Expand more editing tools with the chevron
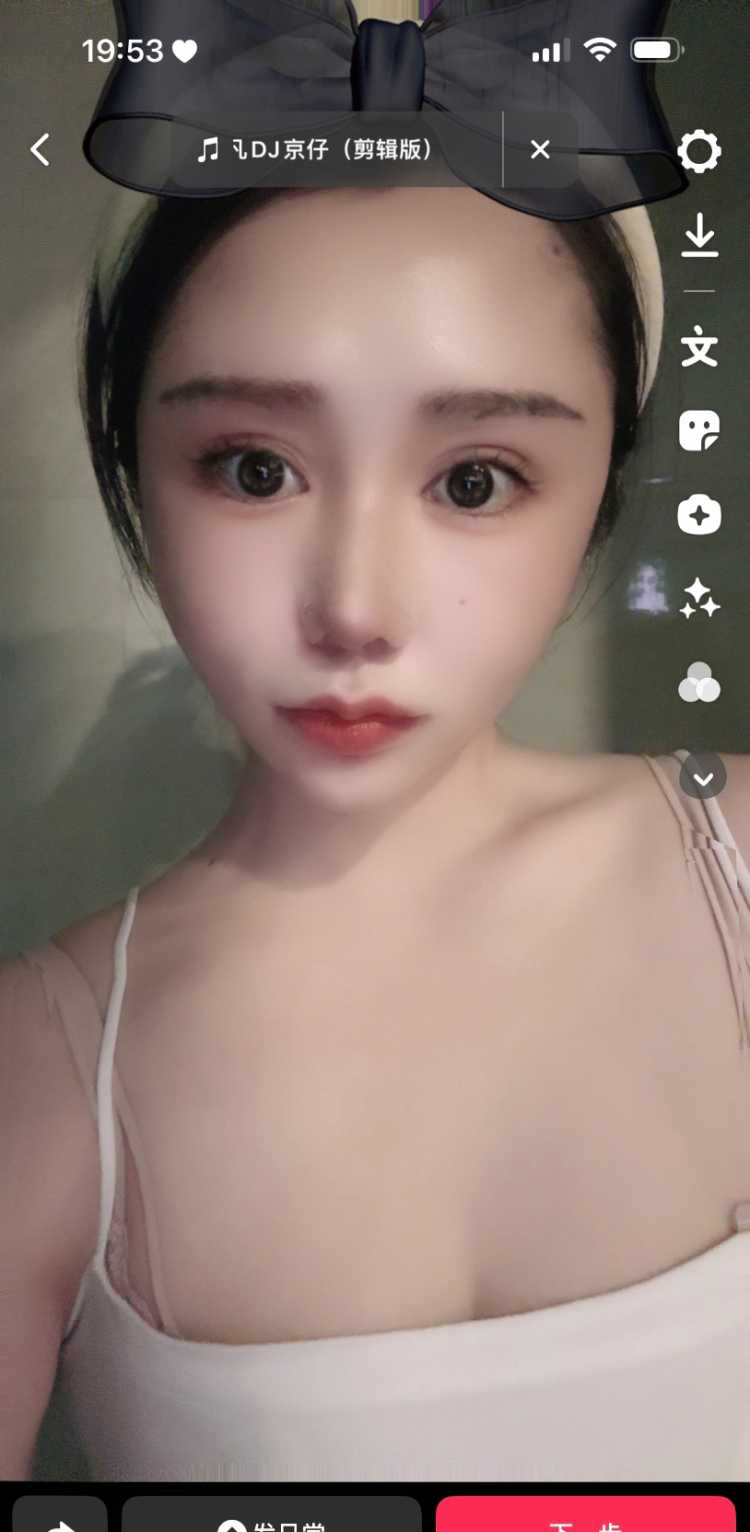The width and height of the screenshot is (750, 1532). 703,776
